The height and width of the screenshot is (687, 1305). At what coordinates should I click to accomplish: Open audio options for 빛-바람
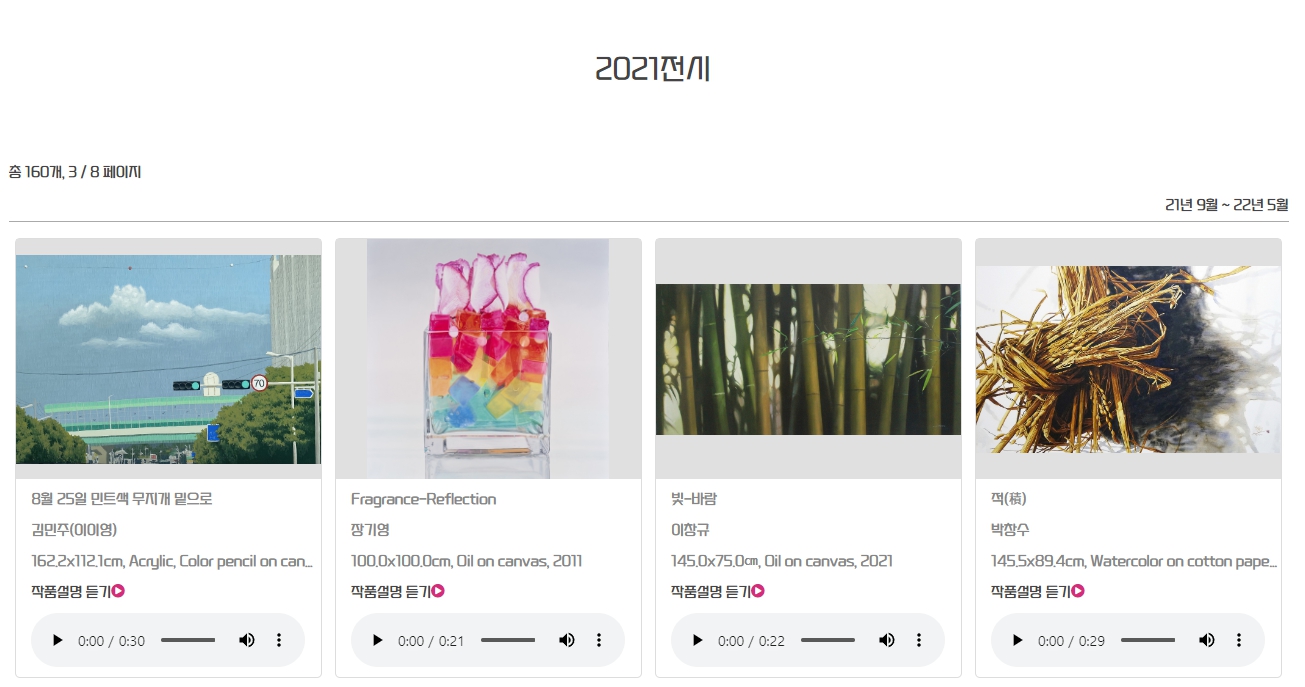pos(919,640)
